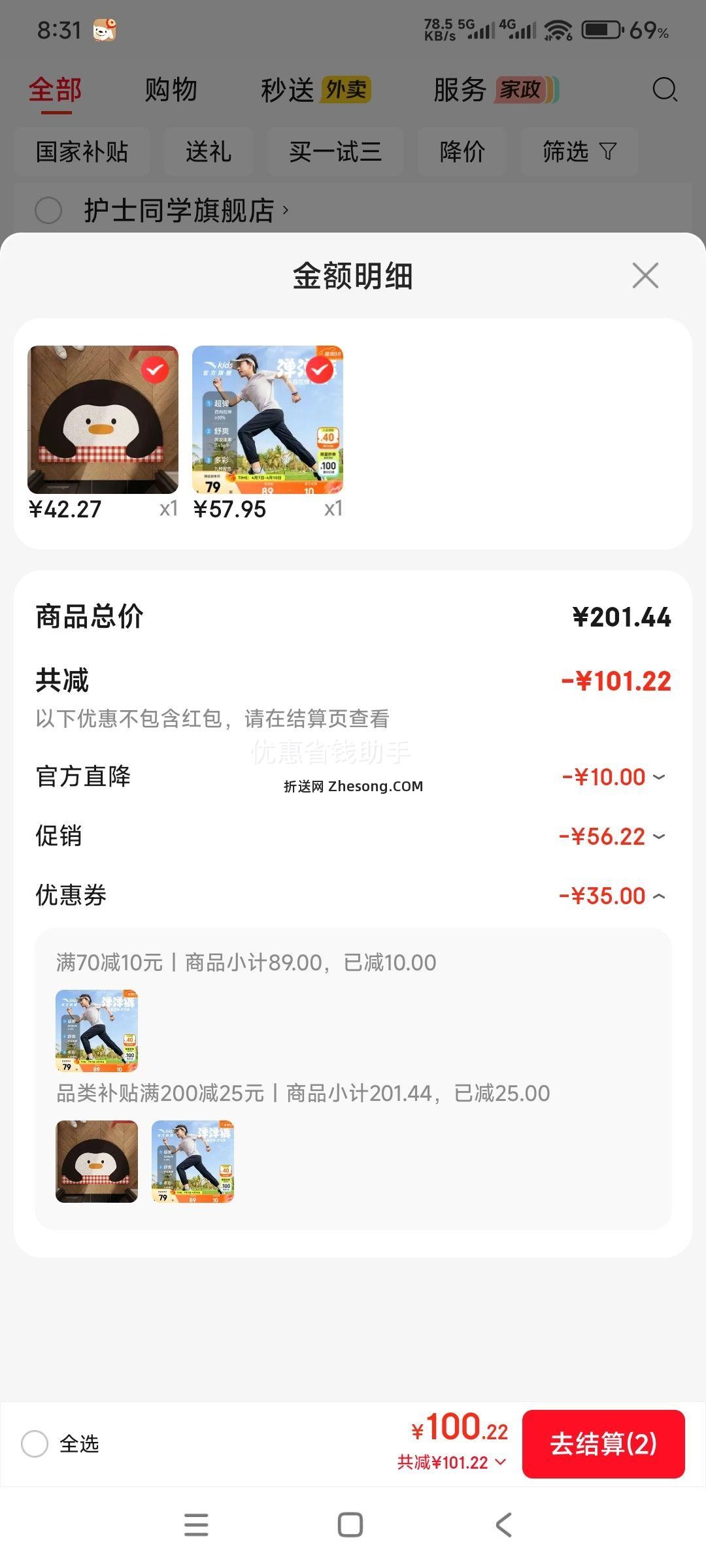Select the 买一试三 filter chip
Image resolution: width=706 pixels, height=1568 pixels.
[x=335, y=152]
